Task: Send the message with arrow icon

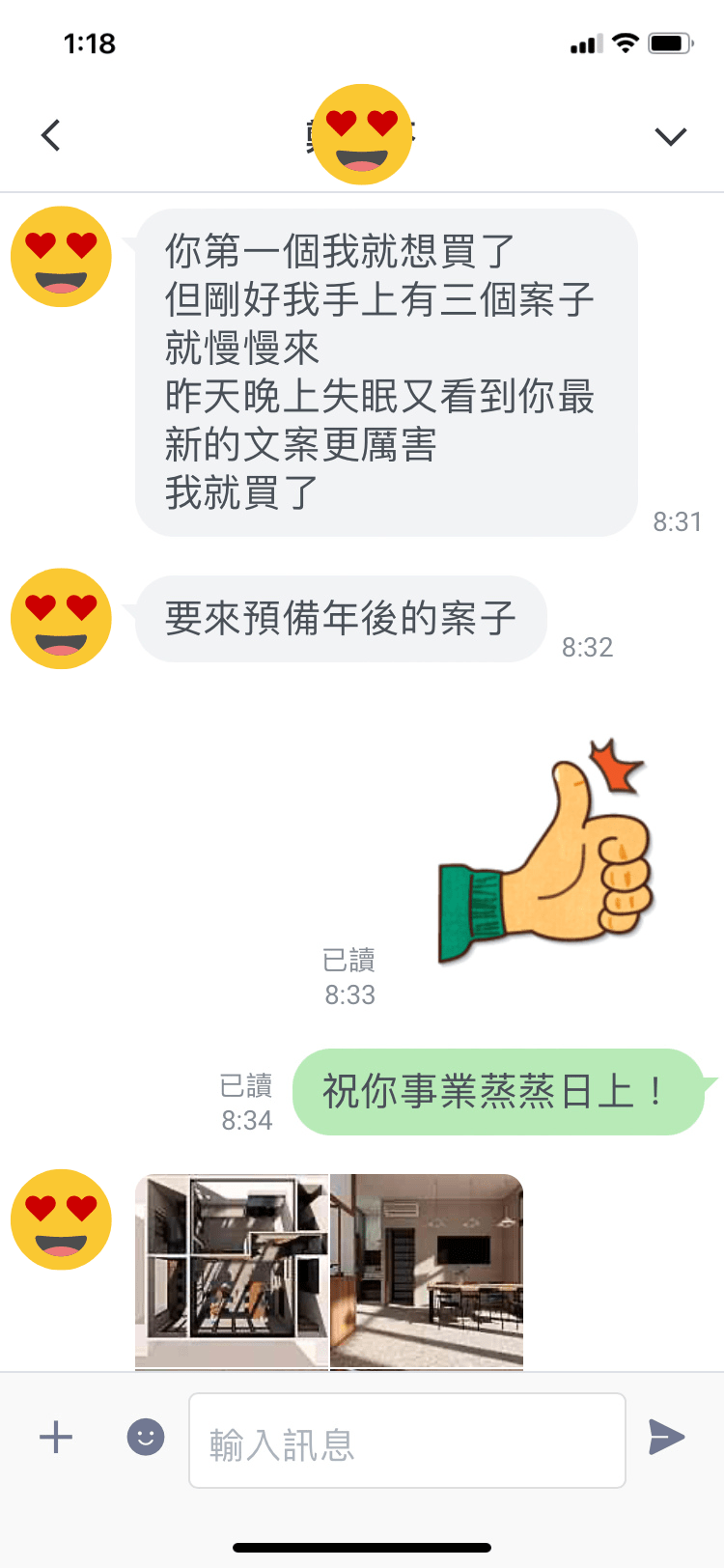Action: (666, 1438)
